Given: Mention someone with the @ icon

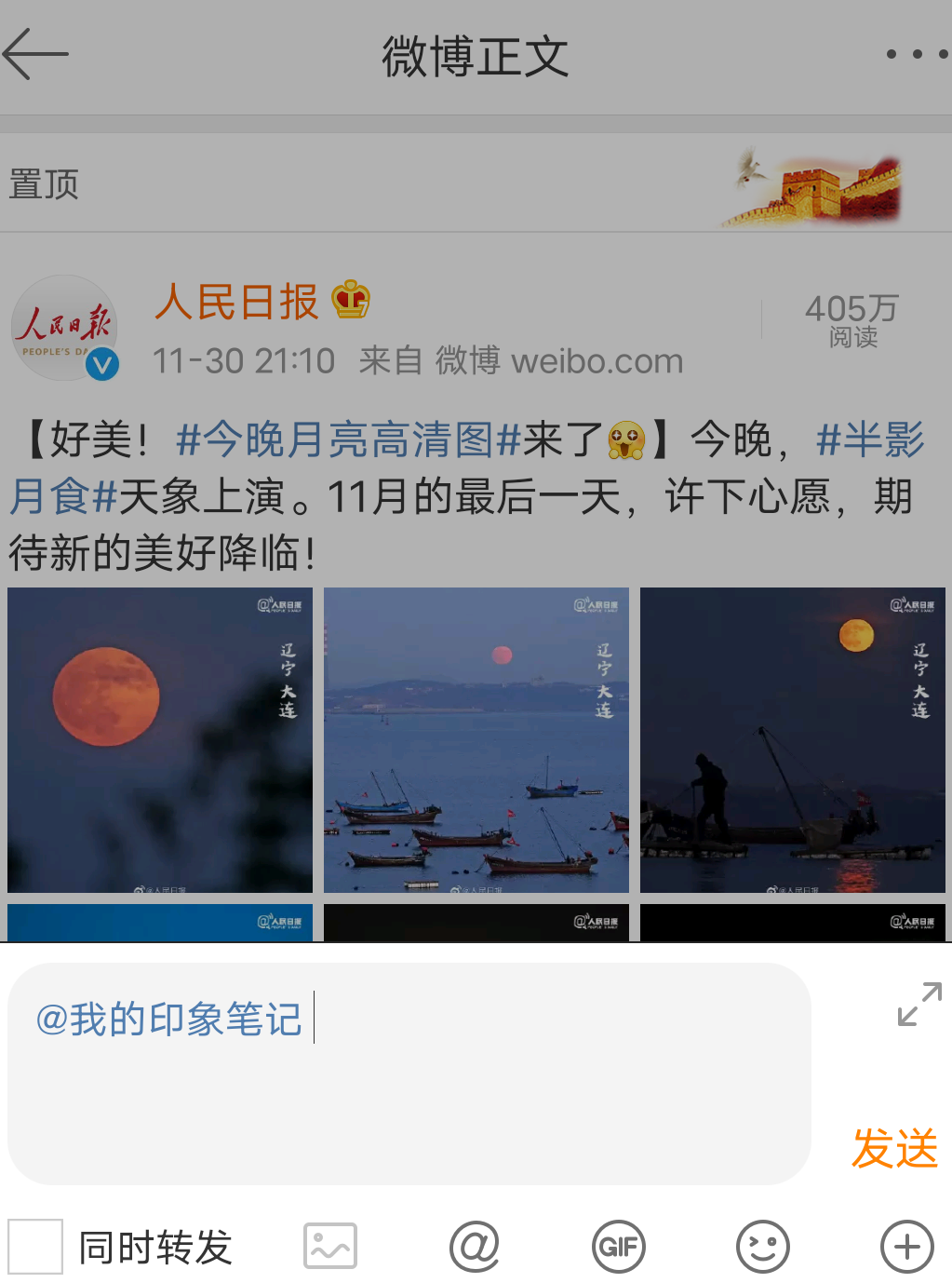Looking at the screenshot, I should tap(475, 1247).
